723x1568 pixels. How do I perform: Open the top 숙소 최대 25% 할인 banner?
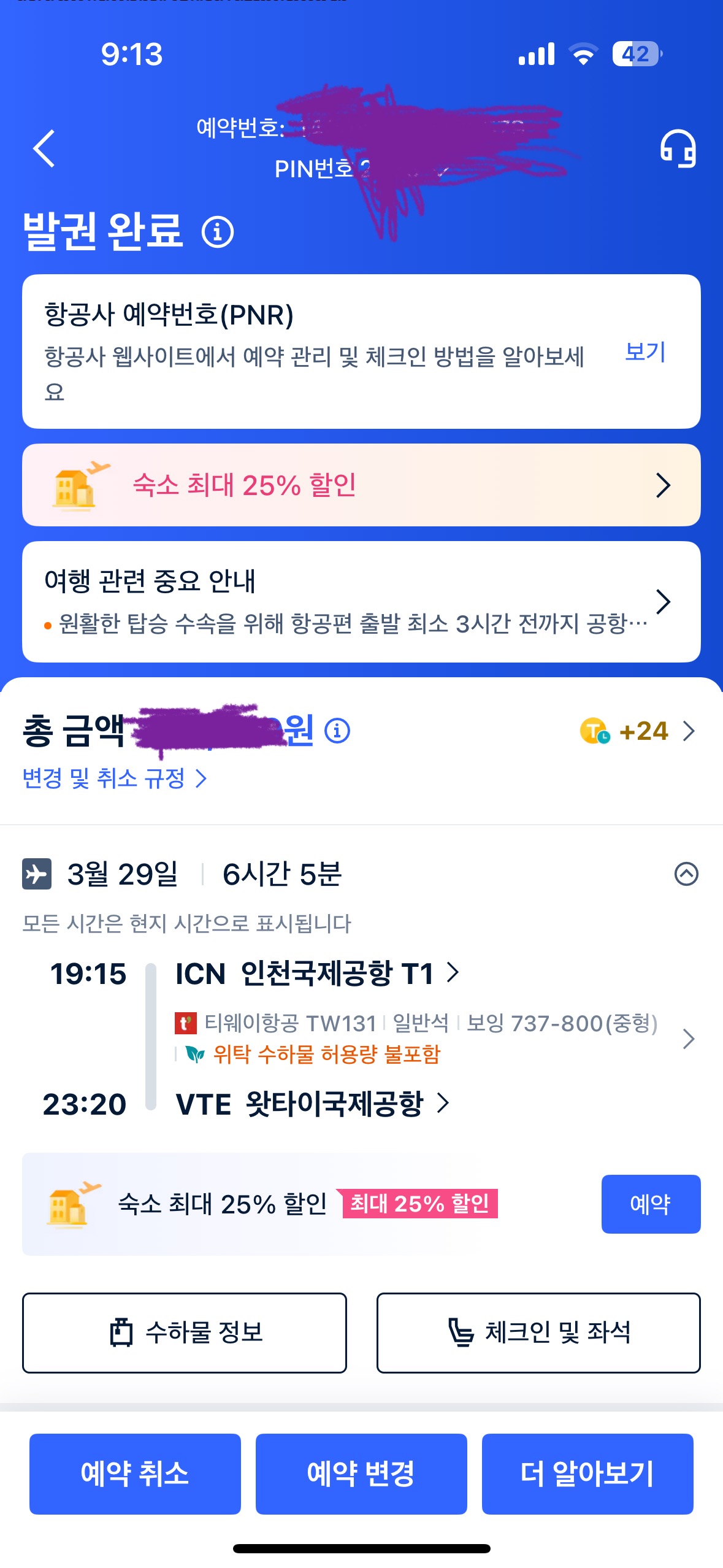[361, 485]
